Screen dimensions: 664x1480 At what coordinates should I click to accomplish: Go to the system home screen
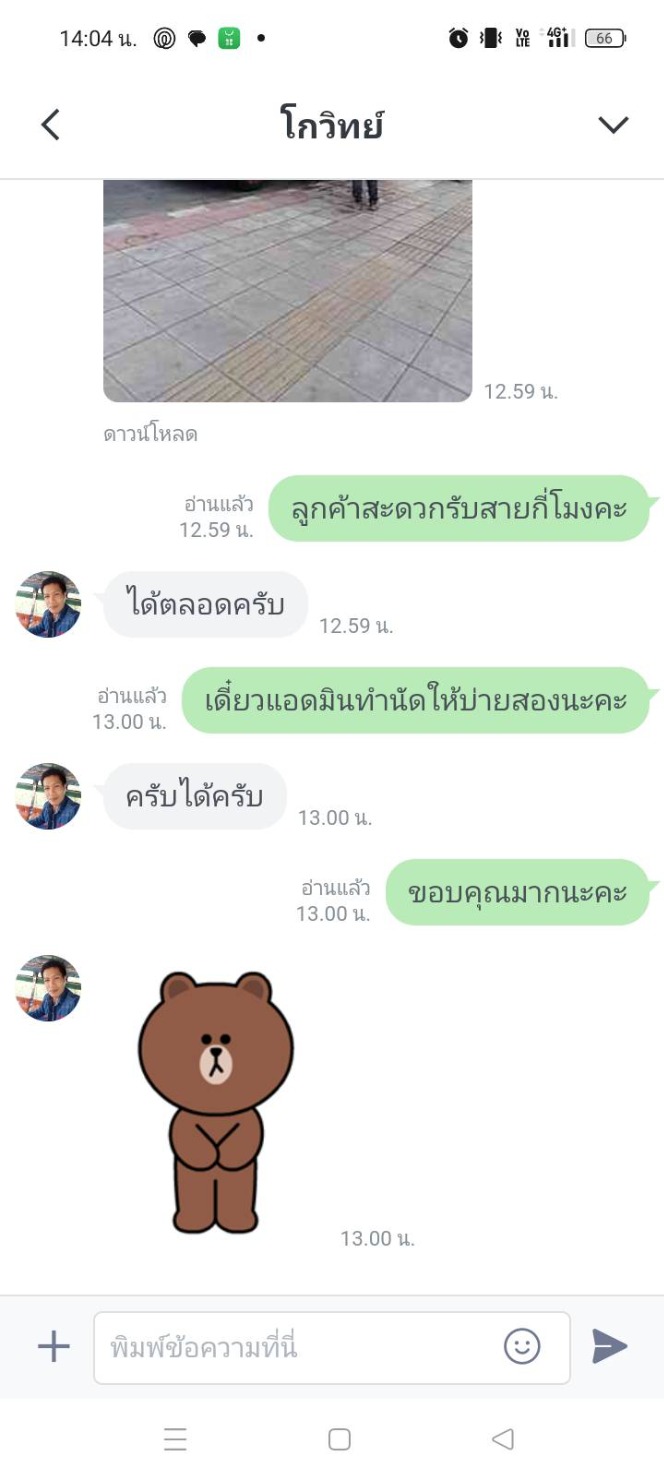coord(339,1439)
